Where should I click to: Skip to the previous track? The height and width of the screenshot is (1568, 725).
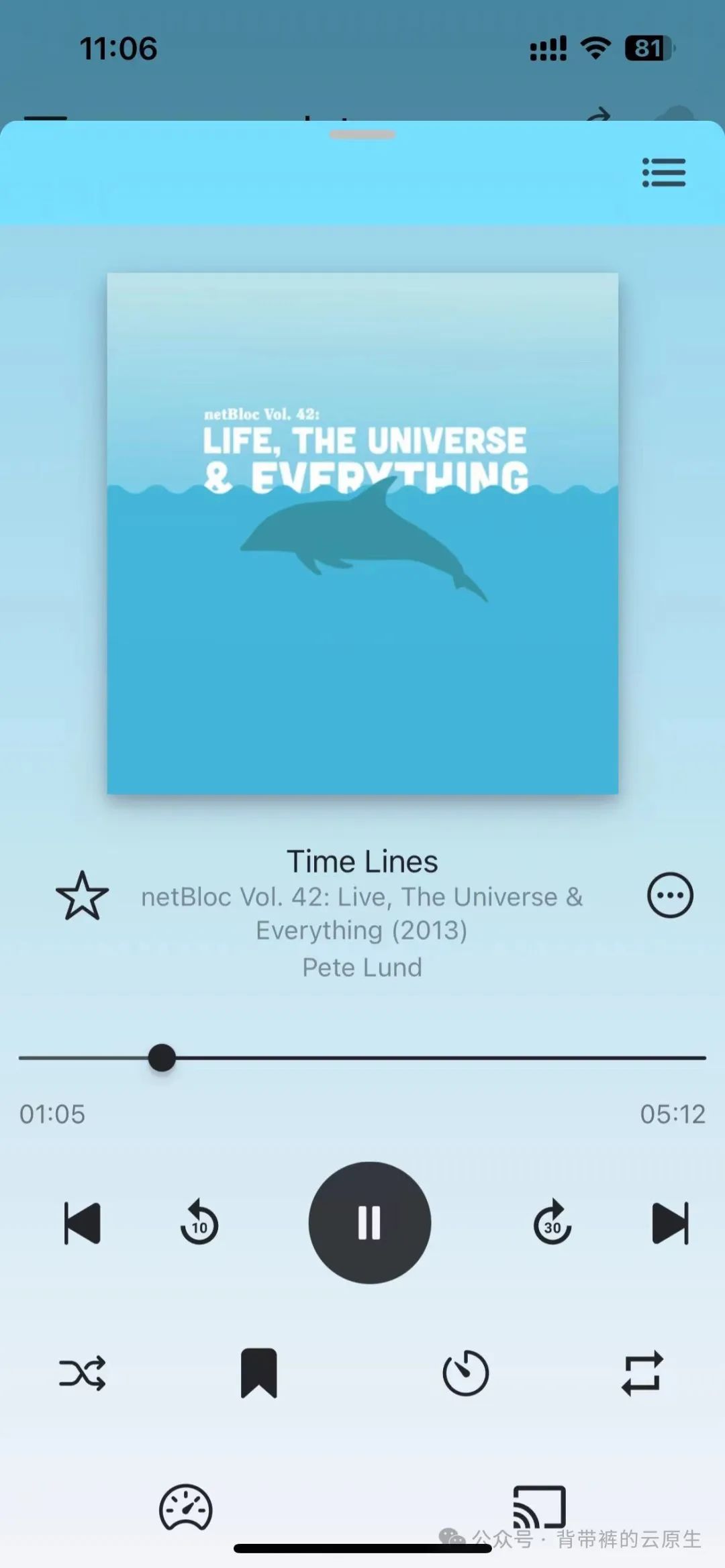tap(82, 1223)
